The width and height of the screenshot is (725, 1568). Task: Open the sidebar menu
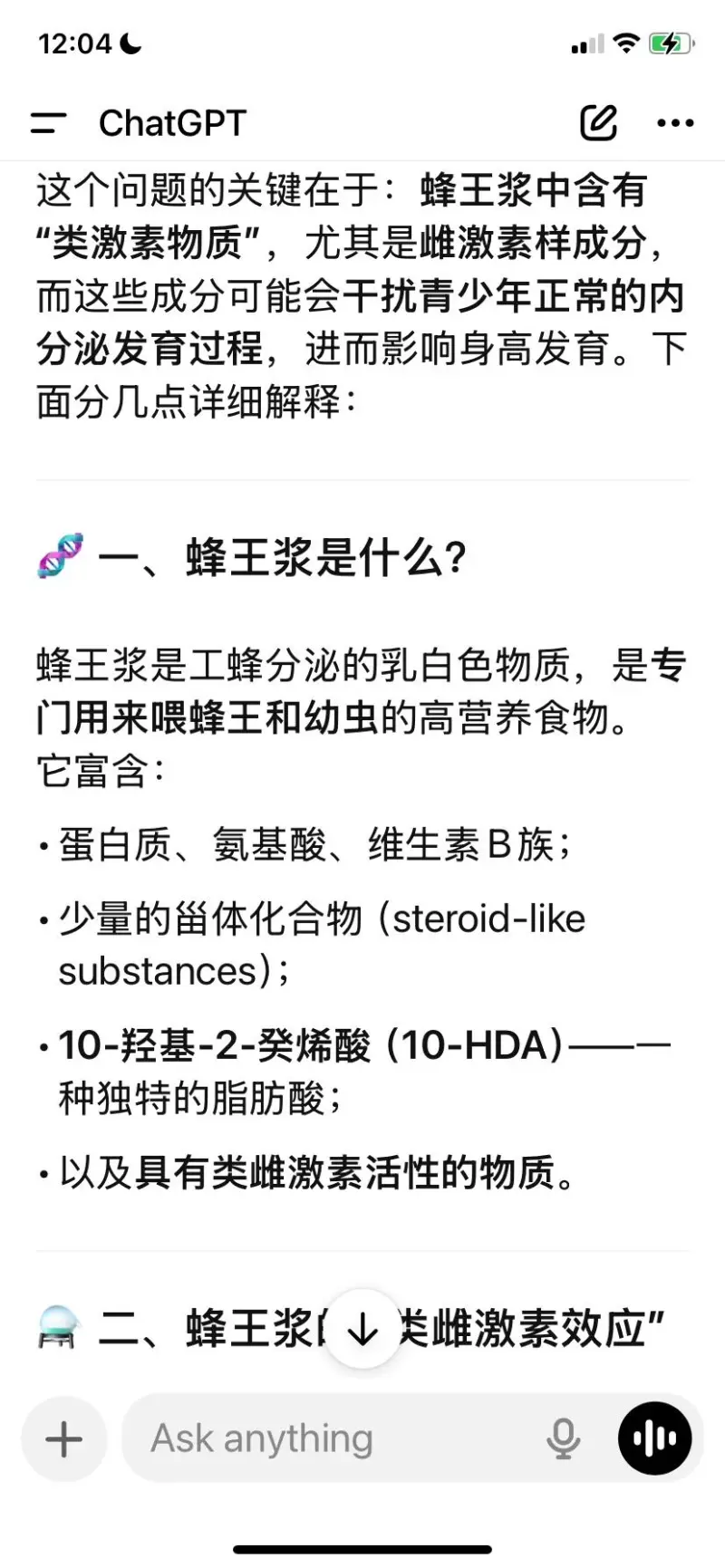pyautogui.click(x=48, y=123)
